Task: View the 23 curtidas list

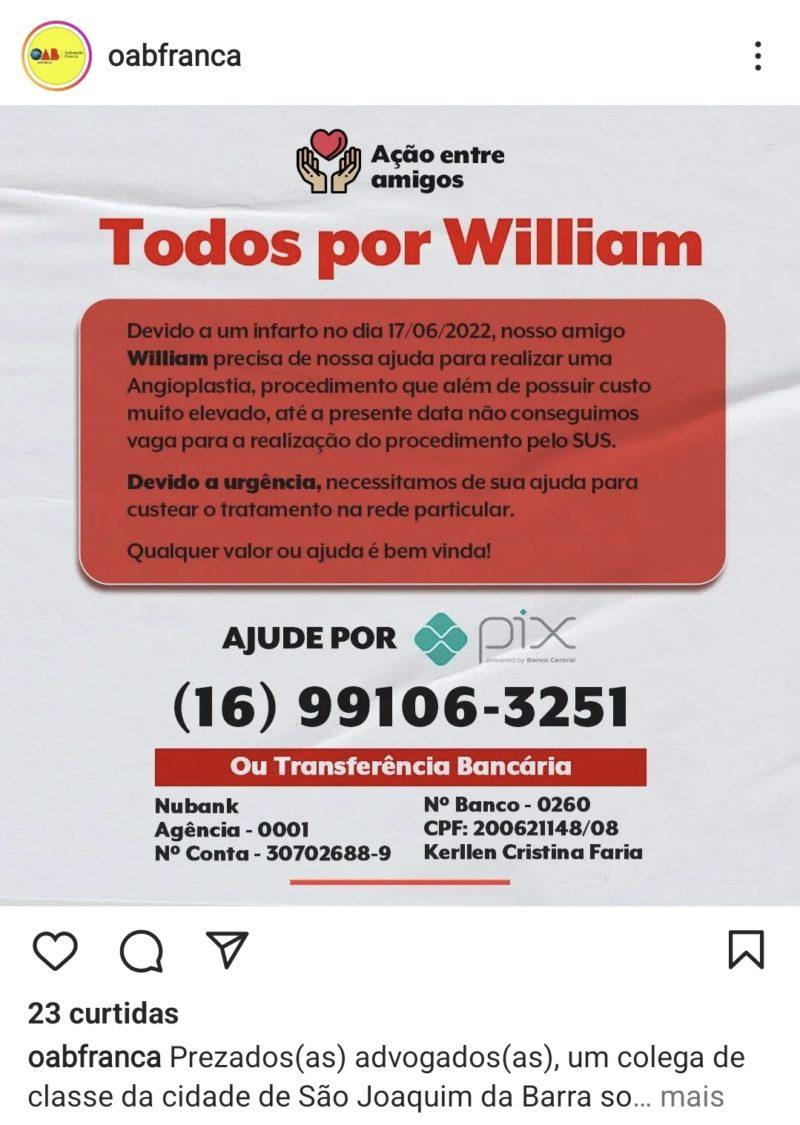Action: (x=103, y=1013)
